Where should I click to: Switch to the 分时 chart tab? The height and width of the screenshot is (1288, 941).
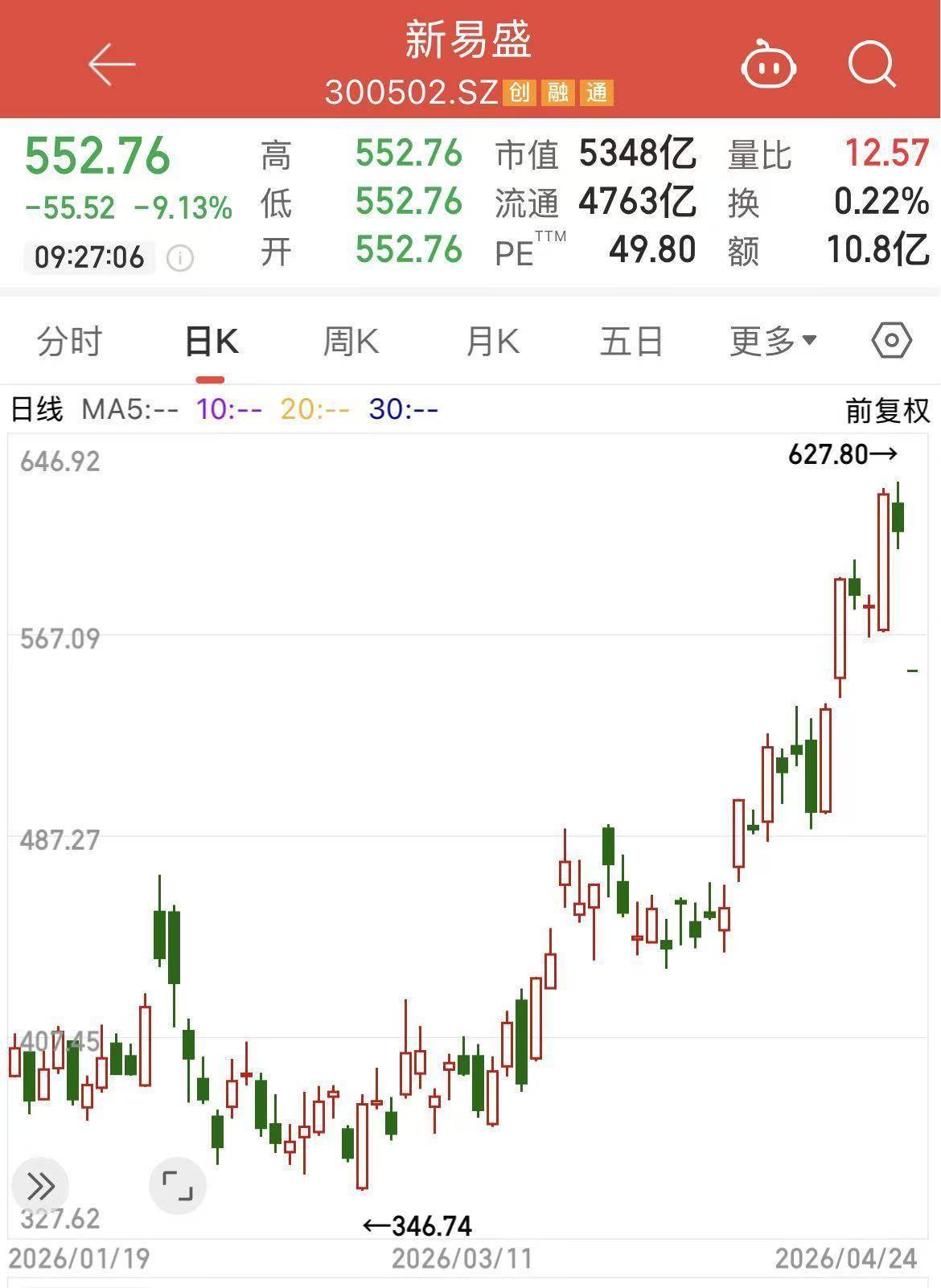pos(70,341)
